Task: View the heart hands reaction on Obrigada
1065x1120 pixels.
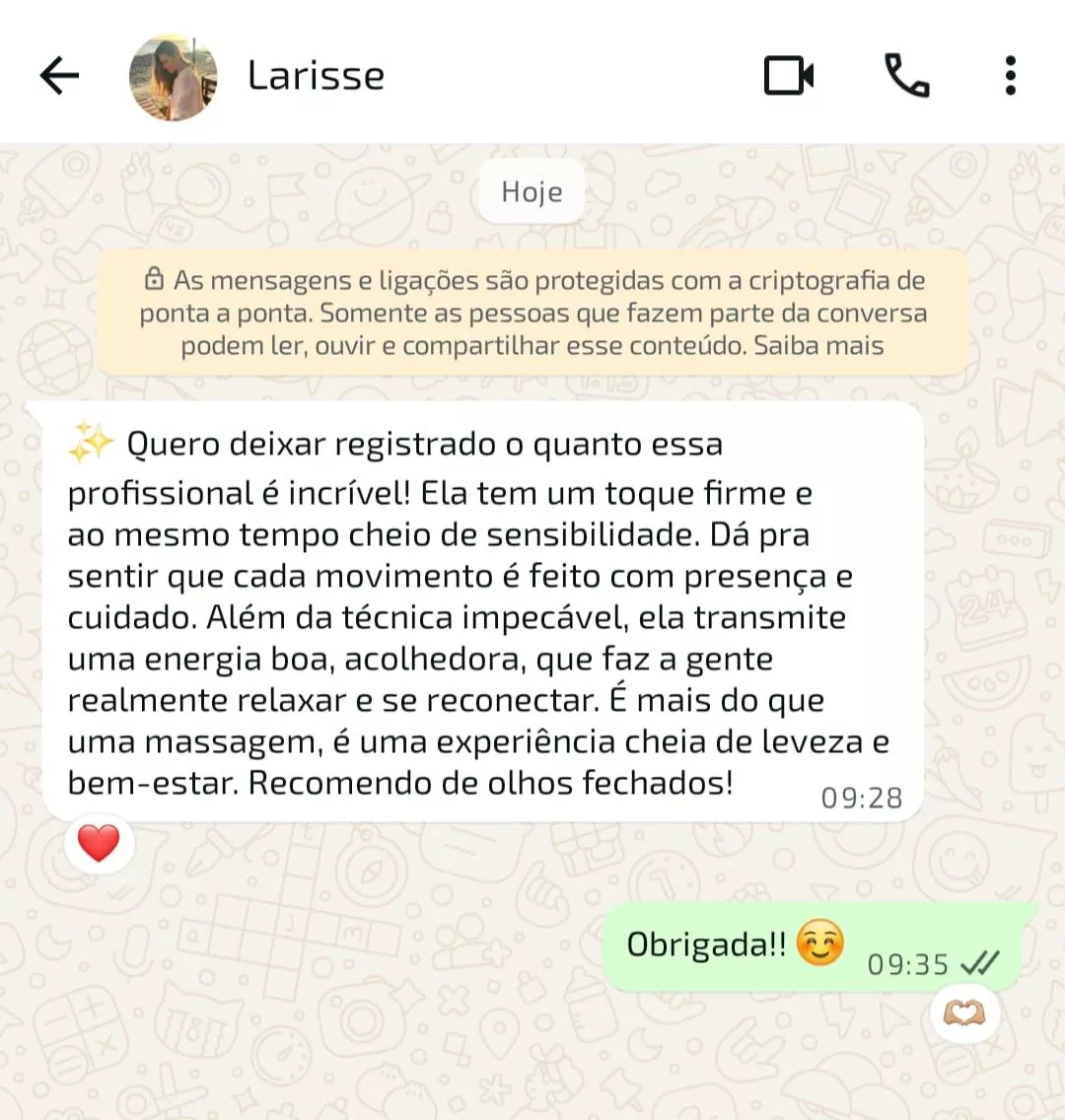Action: point(964,1014)
